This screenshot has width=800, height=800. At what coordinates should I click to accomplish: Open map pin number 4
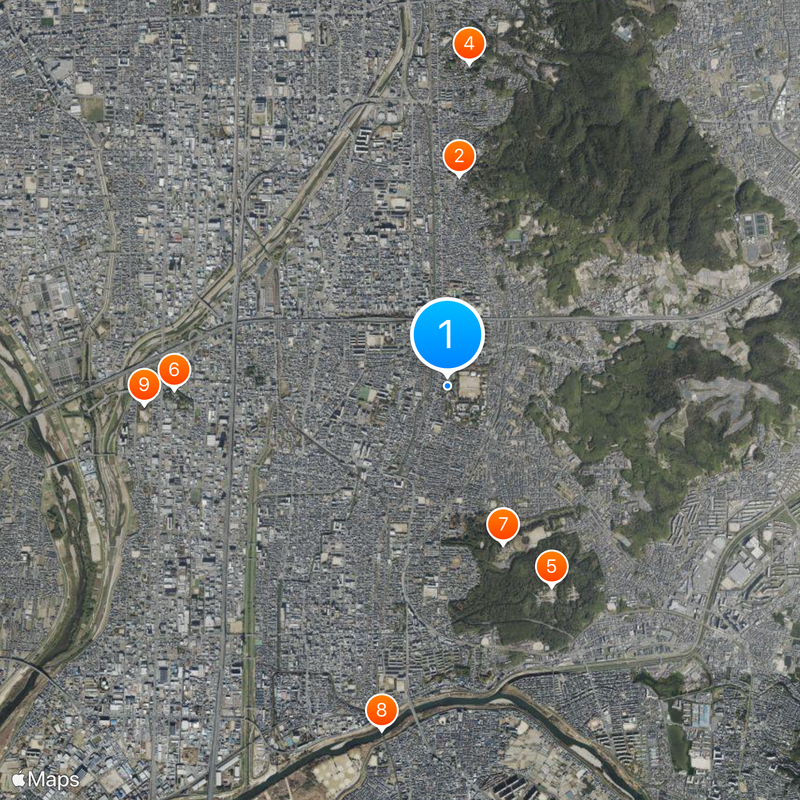(x=469, y=44)
